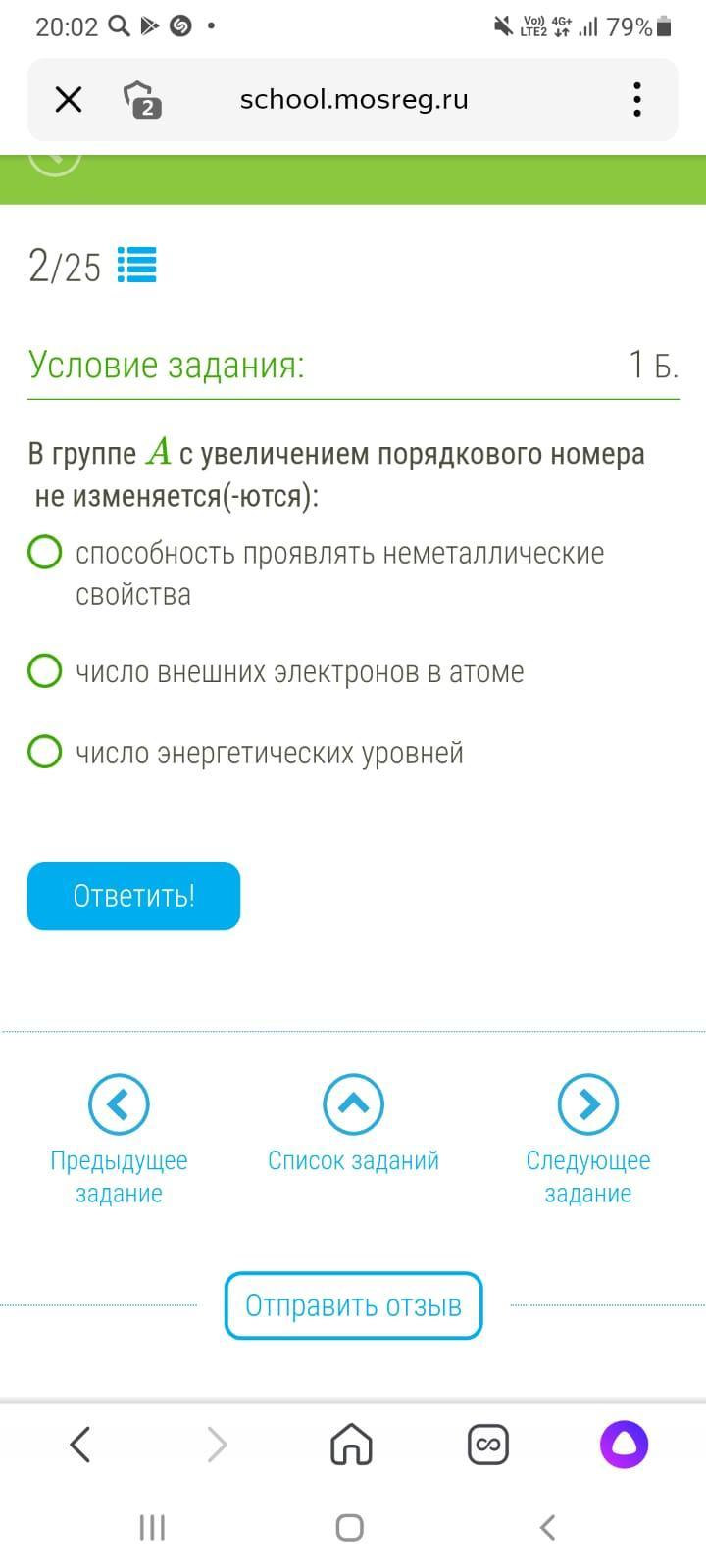Image resolution: width=706 pixels, height=1568 pixels.
Task: Open the security info icon in address bar
Action: (x=141, y=99)
